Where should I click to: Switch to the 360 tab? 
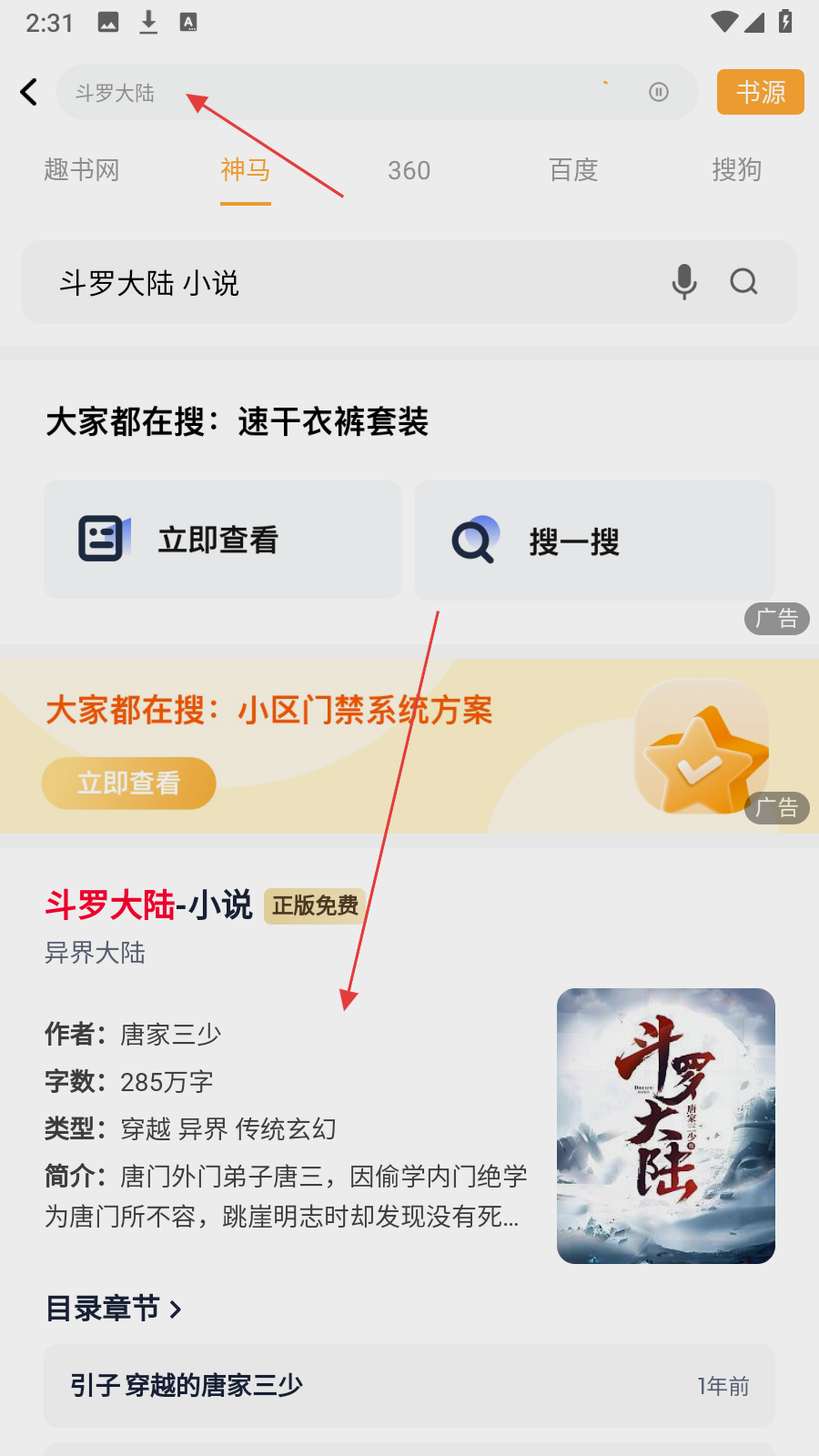(x=409, y=170)
